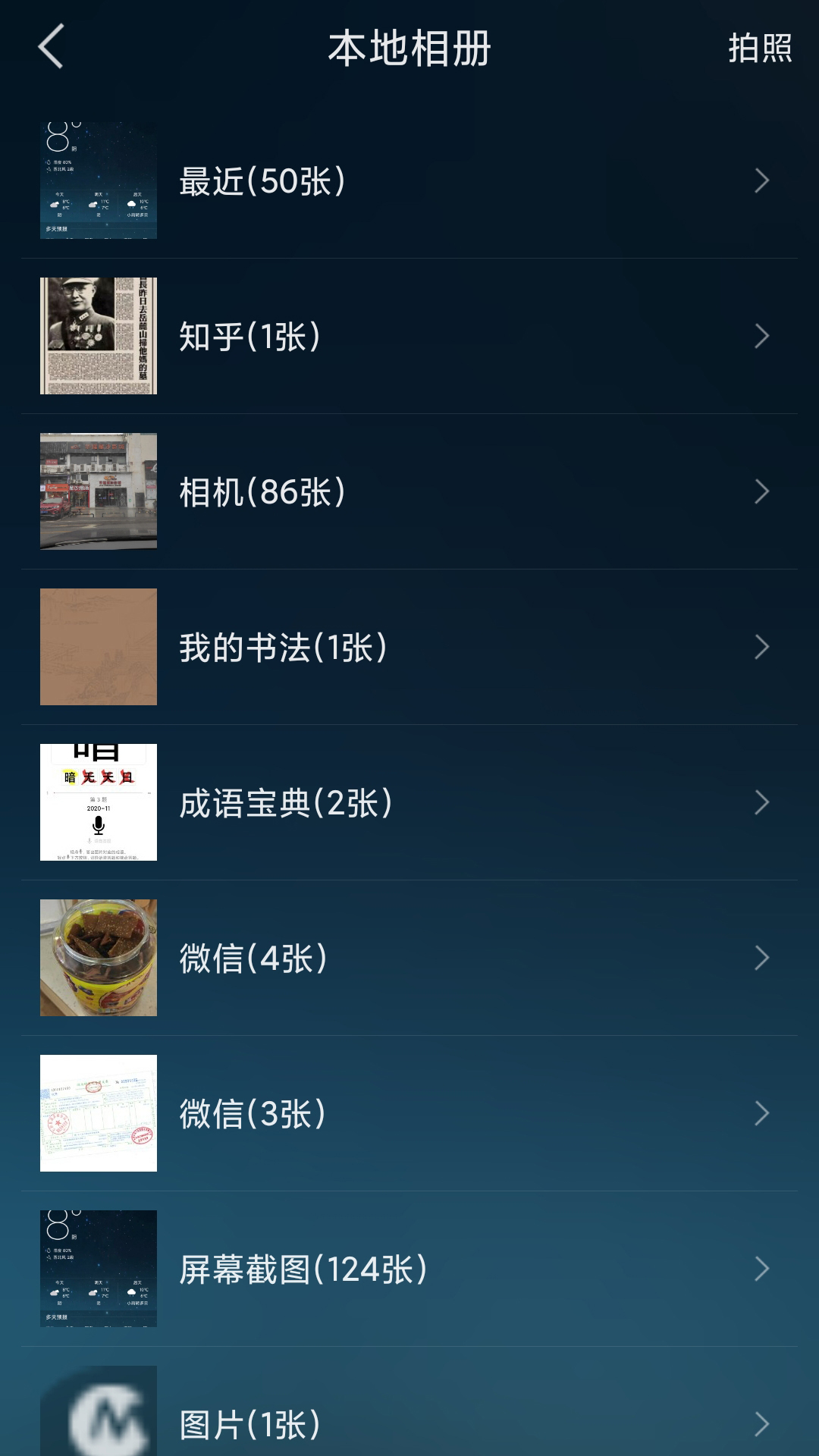Image resolution: width=819 pixels, height=1456 pixels.
Task: Click the 屏幕截图 album cover image
Action: [98, 1268]
